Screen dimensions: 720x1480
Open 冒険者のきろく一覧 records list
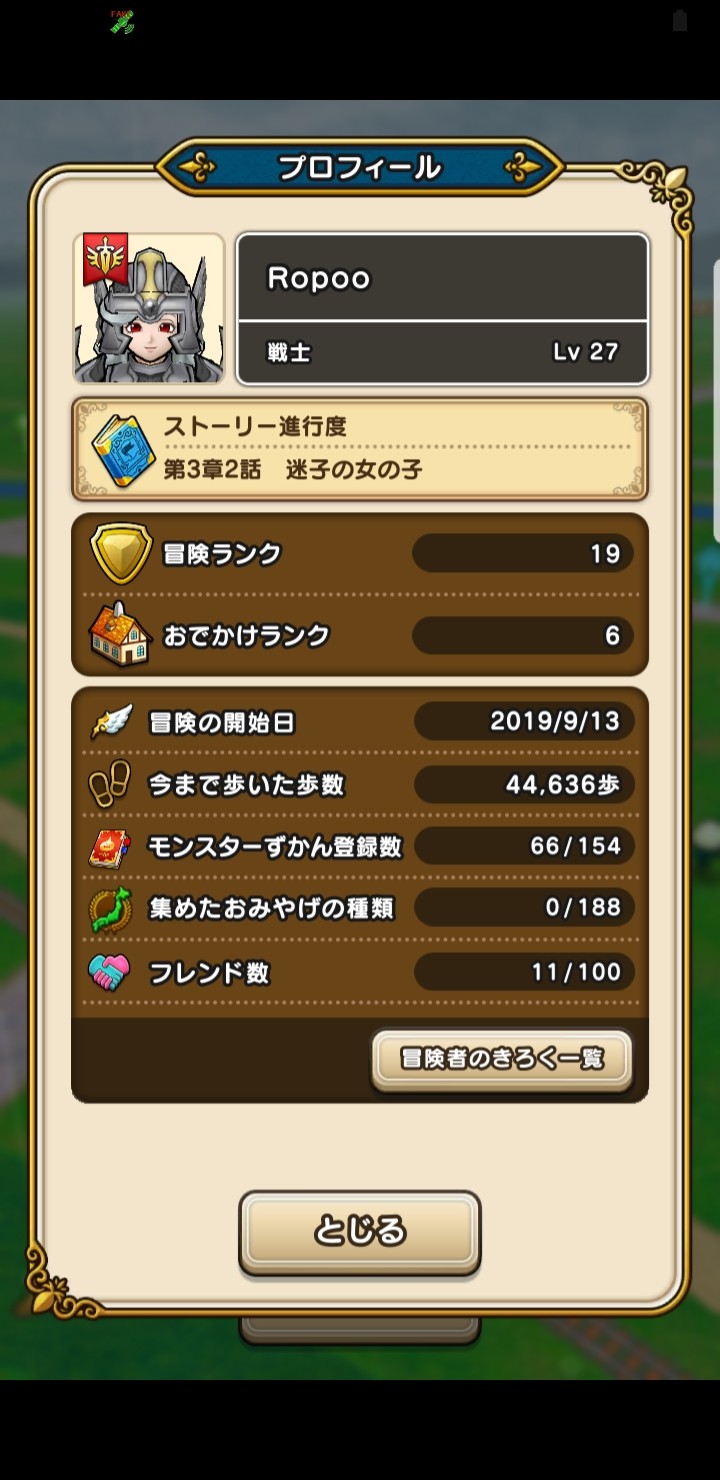[502, 1059]
